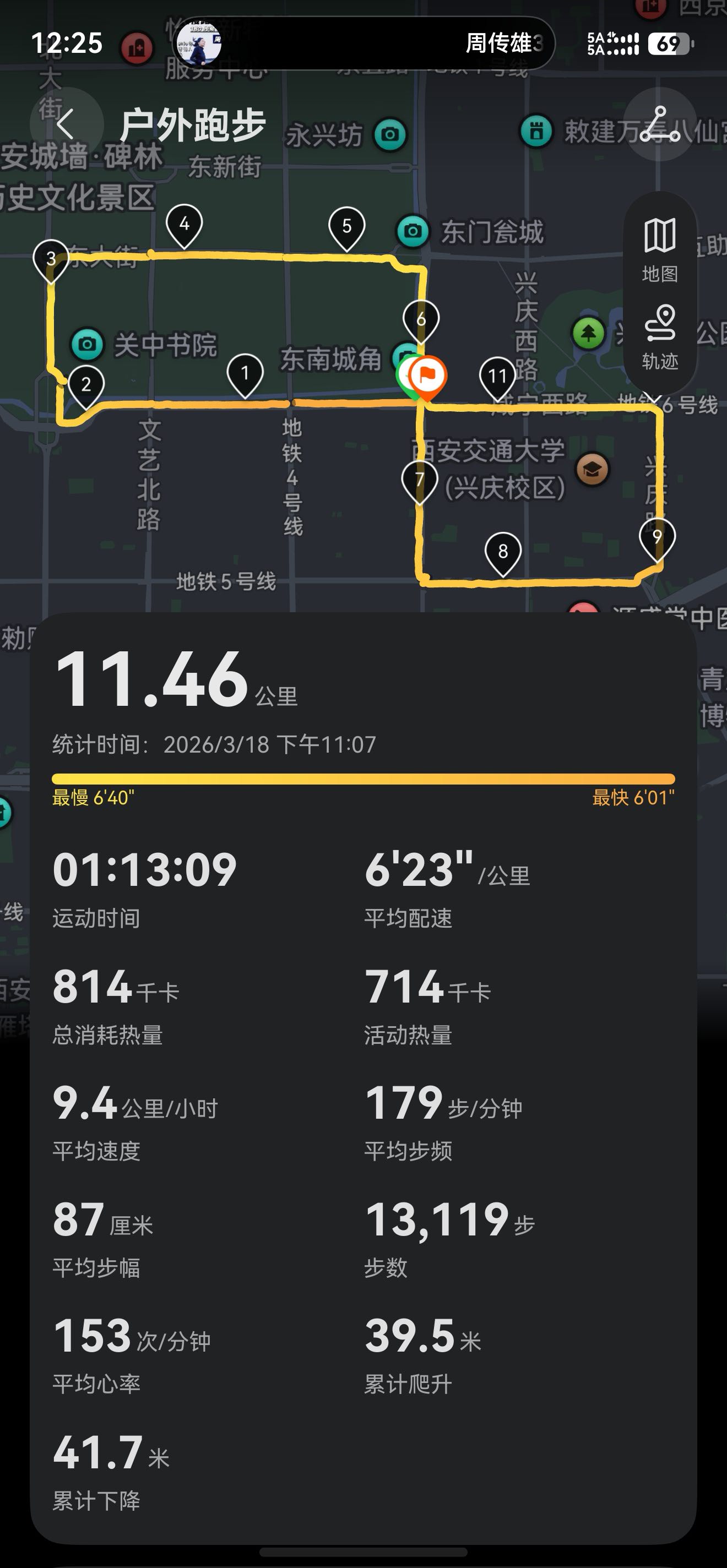Go back from the 户外跑步 screen
The image size is (727, 1568).
tap(66, 124)
